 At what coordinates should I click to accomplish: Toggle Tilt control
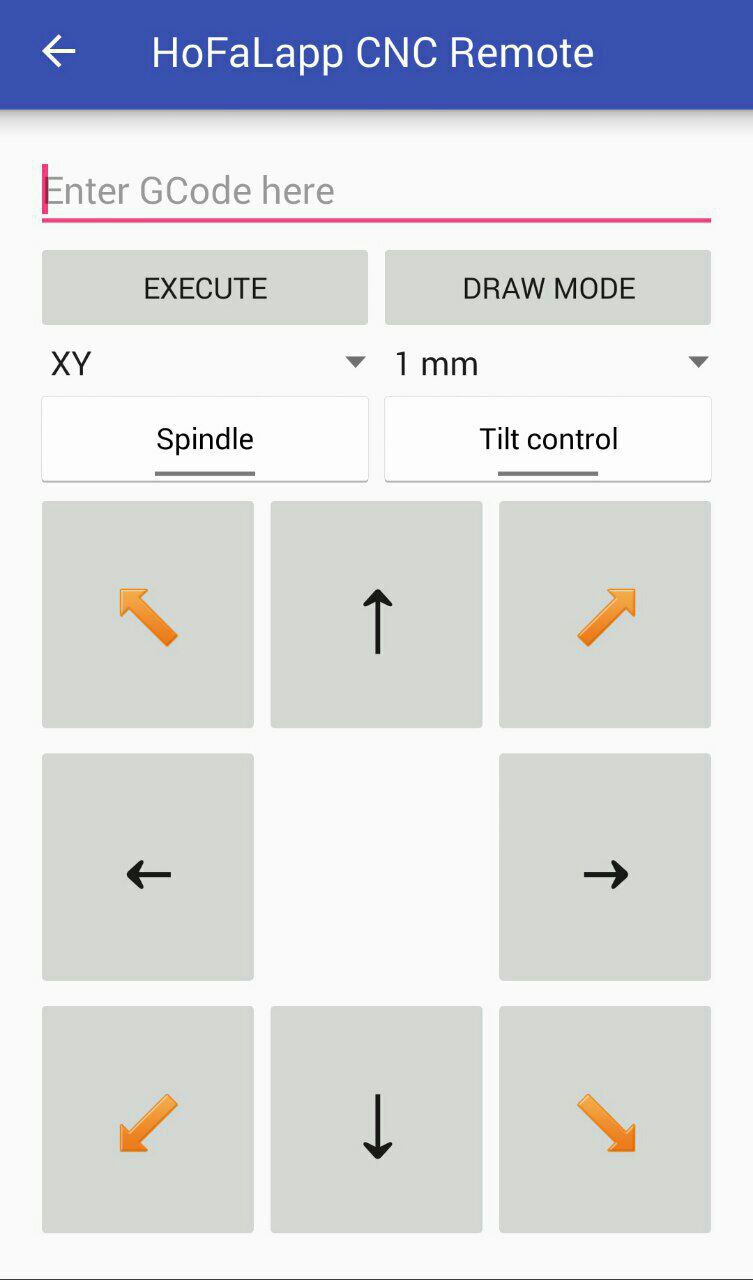(x=548, y=439)
